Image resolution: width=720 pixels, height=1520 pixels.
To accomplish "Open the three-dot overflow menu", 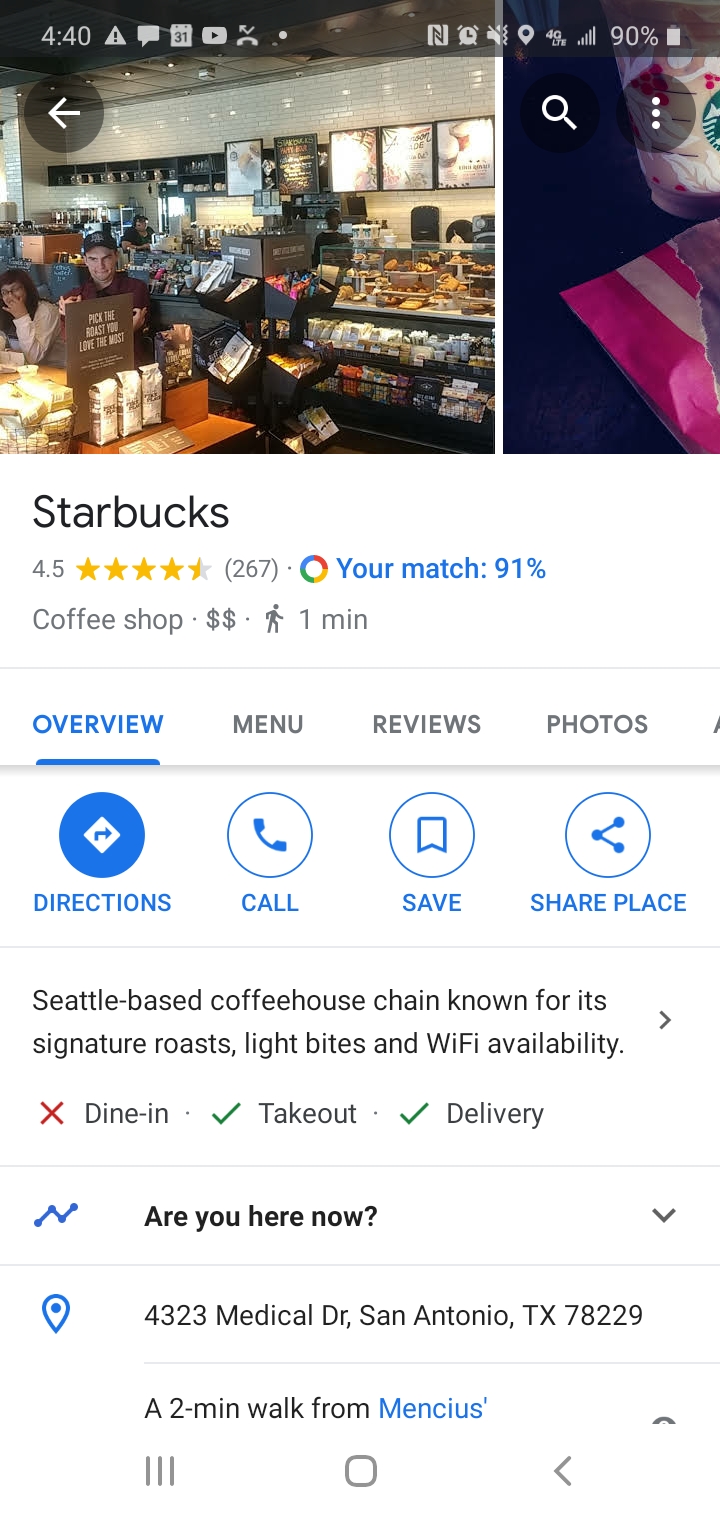I will tap(656, 114).
